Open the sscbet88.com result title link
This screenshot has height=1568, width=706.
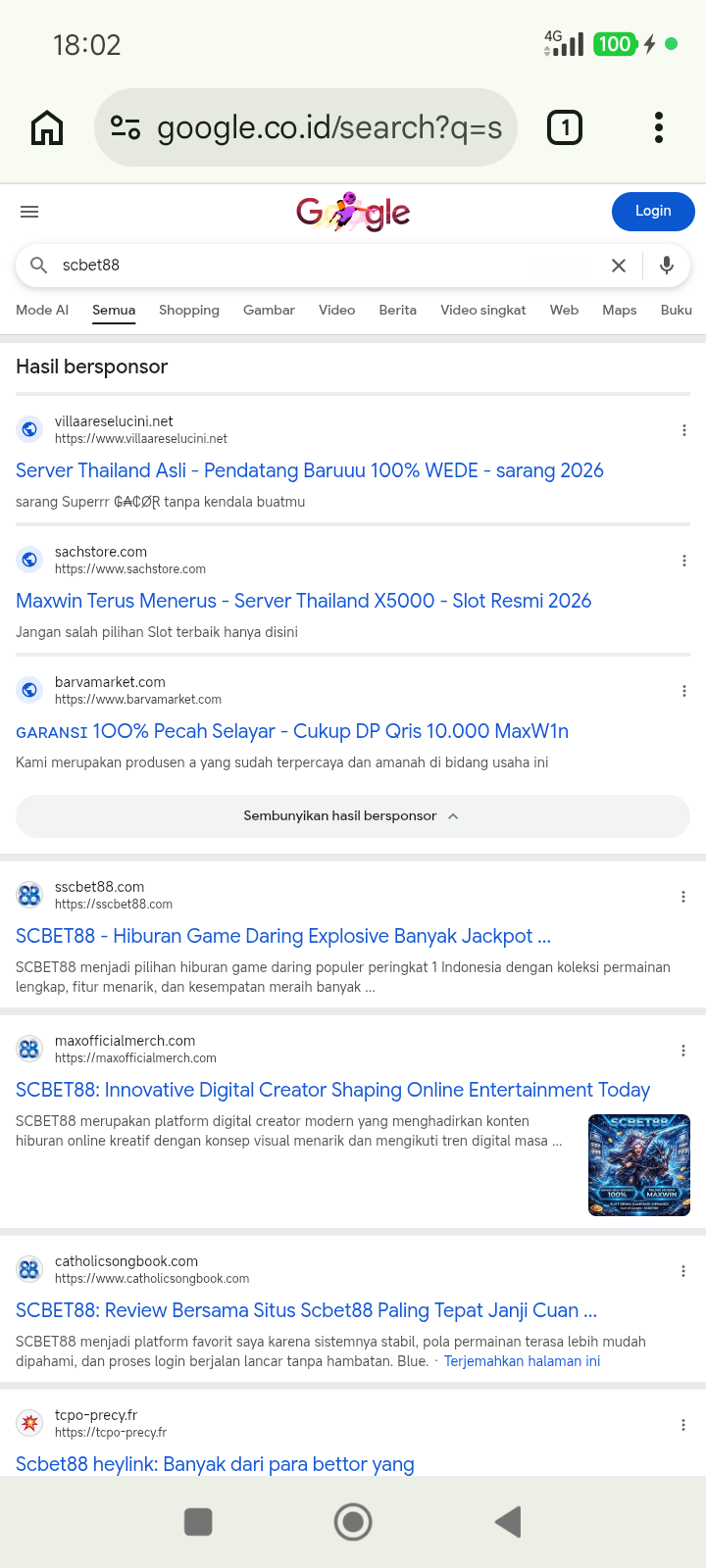point(283,936)
